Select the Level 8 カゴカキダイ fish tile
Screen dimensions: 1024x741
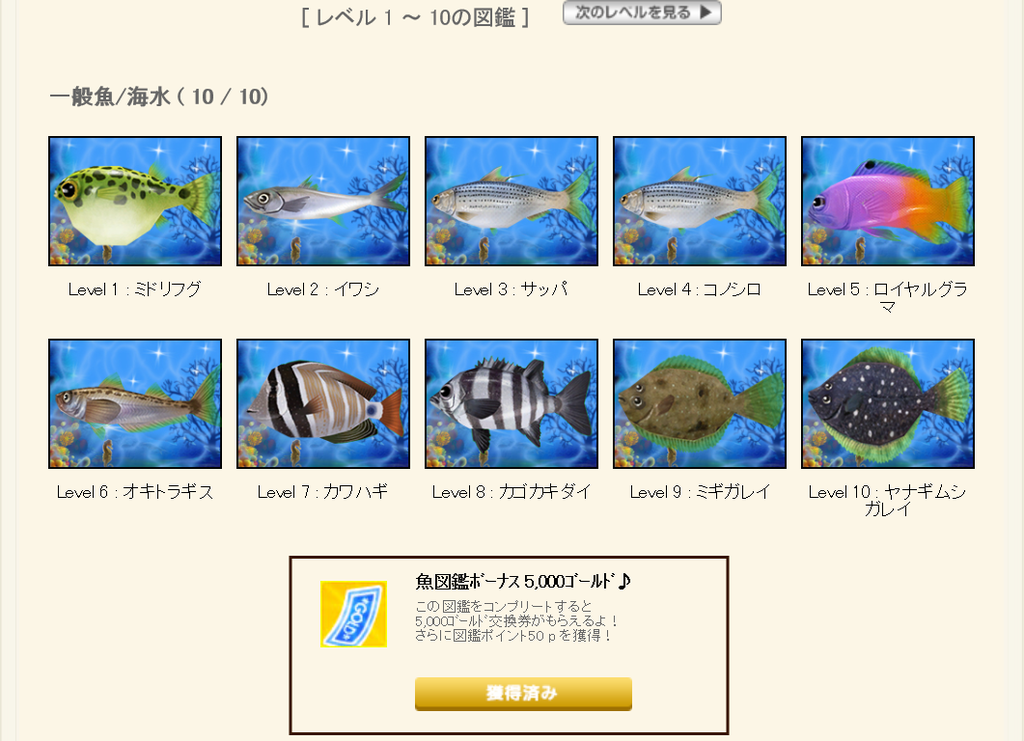(x=511, y=404)
